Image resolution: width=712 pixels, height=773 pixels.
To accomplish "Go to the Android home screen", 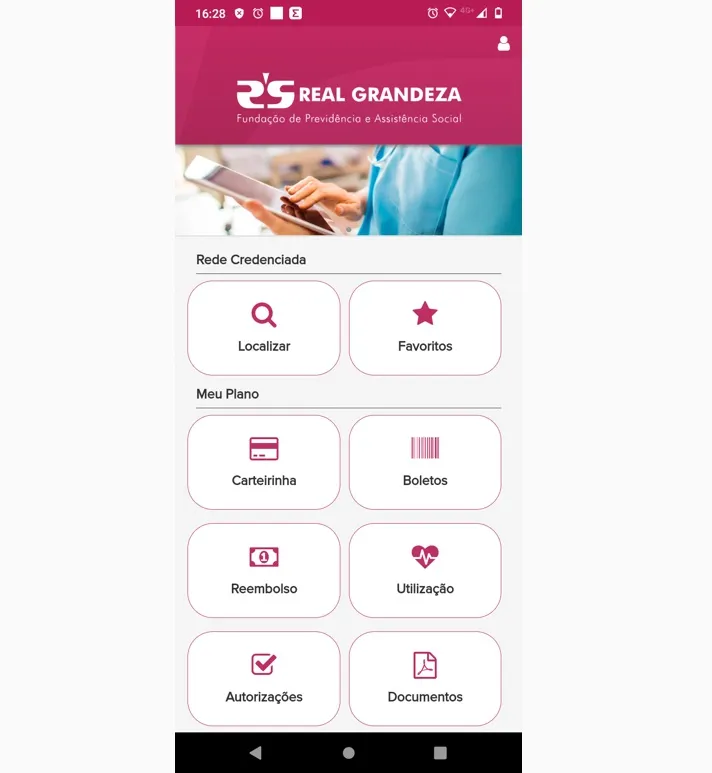I will [x=348, y=752].
